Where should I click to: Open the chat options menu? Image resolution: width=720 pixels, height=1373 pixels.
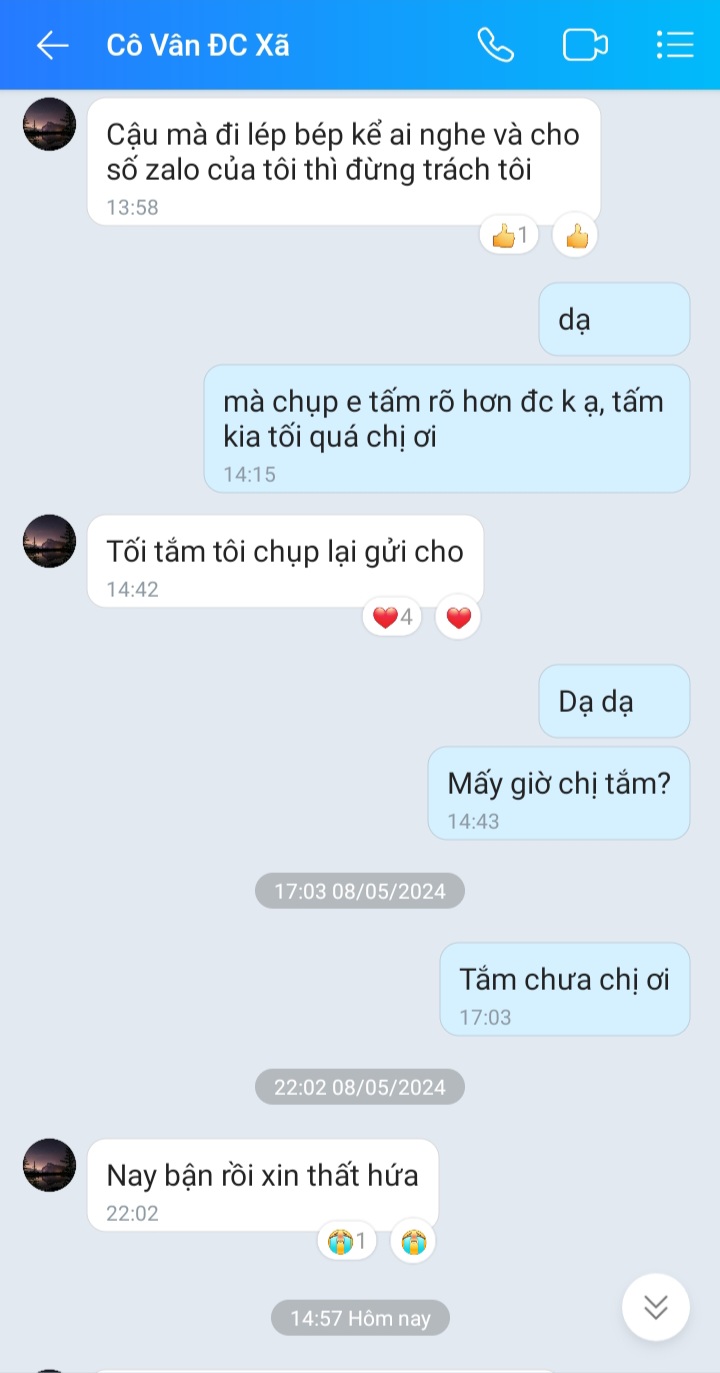click(675, 45)
